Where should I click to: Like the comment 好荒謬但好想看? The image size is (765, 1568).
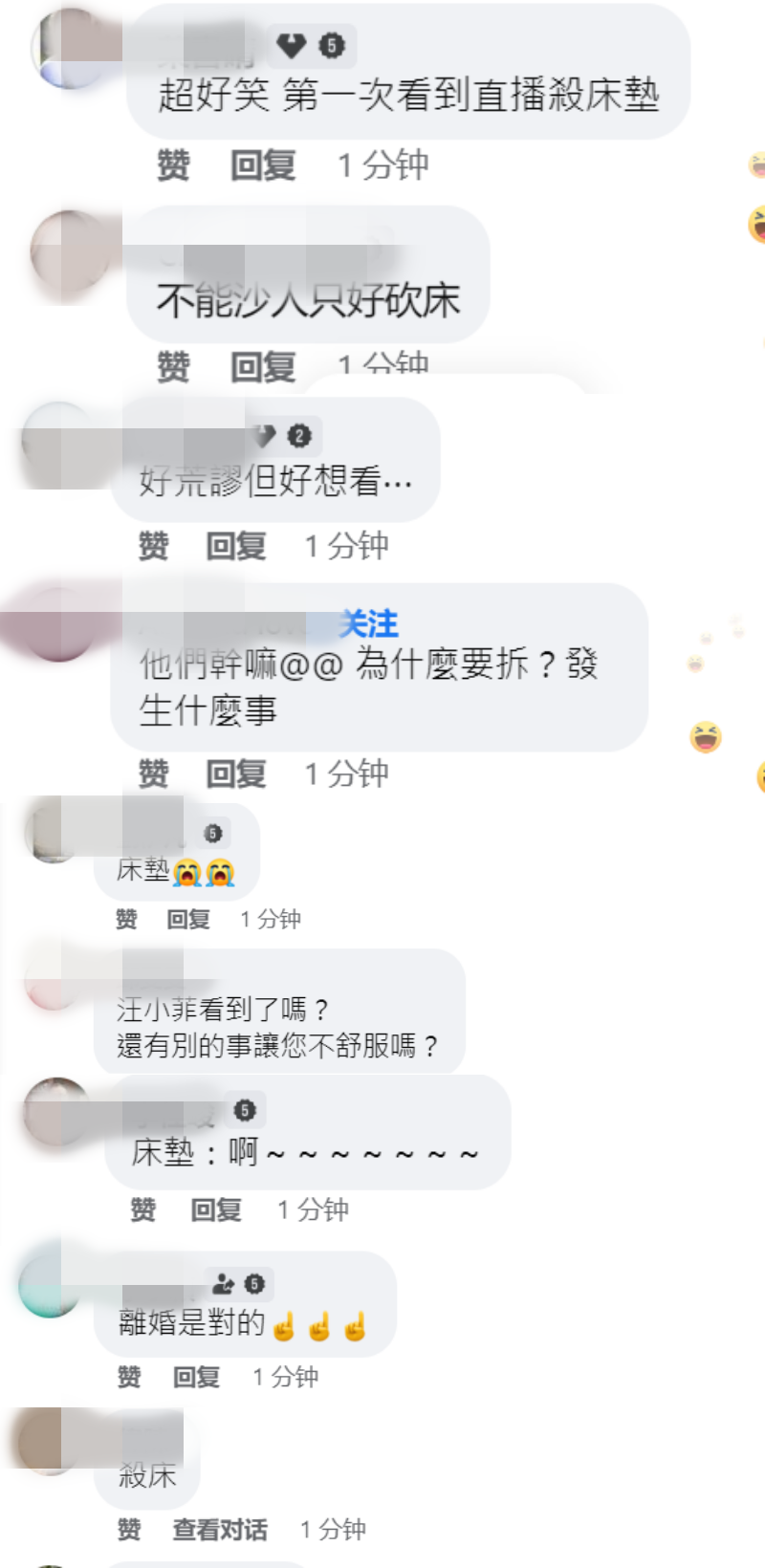(153, 546)
